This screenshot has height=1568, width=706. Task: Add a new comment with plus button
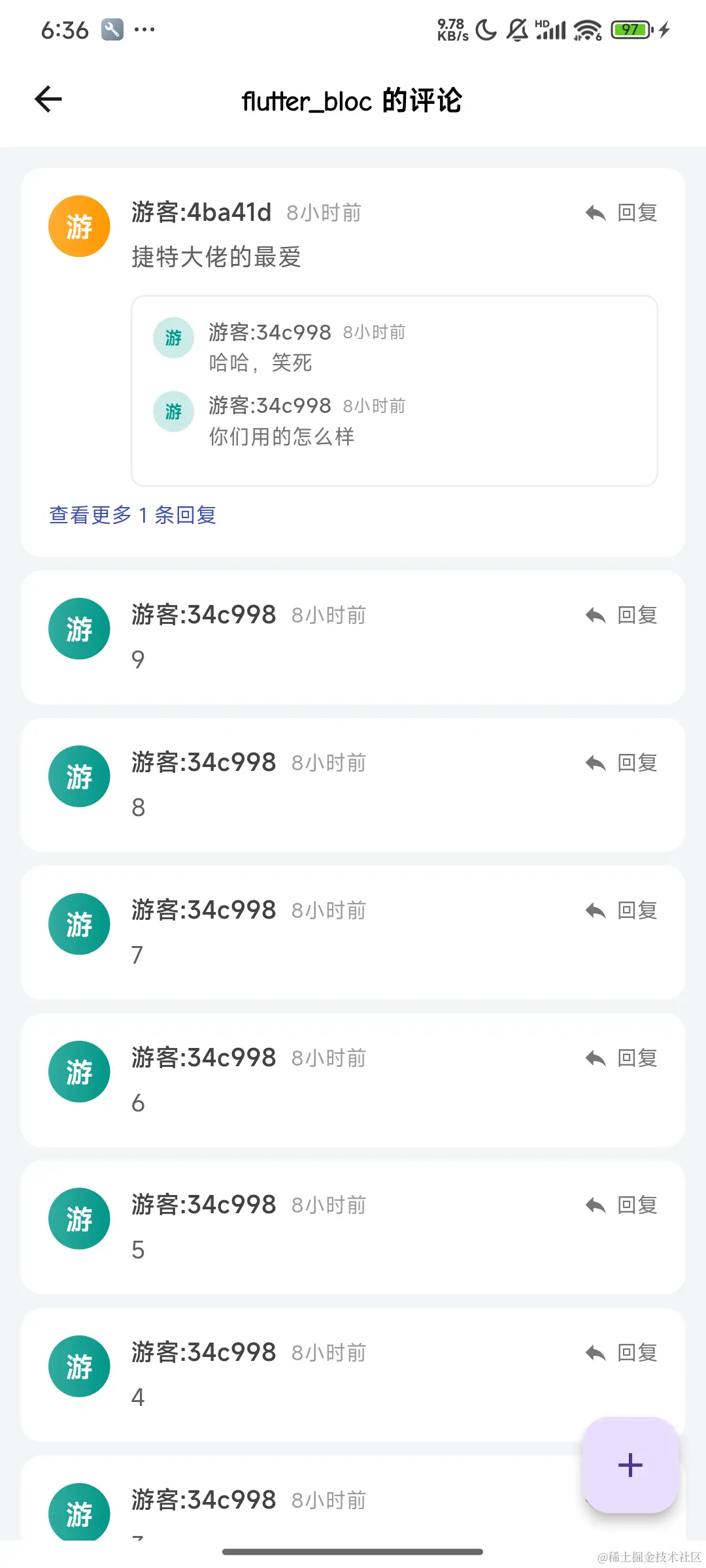(630, 1465)
